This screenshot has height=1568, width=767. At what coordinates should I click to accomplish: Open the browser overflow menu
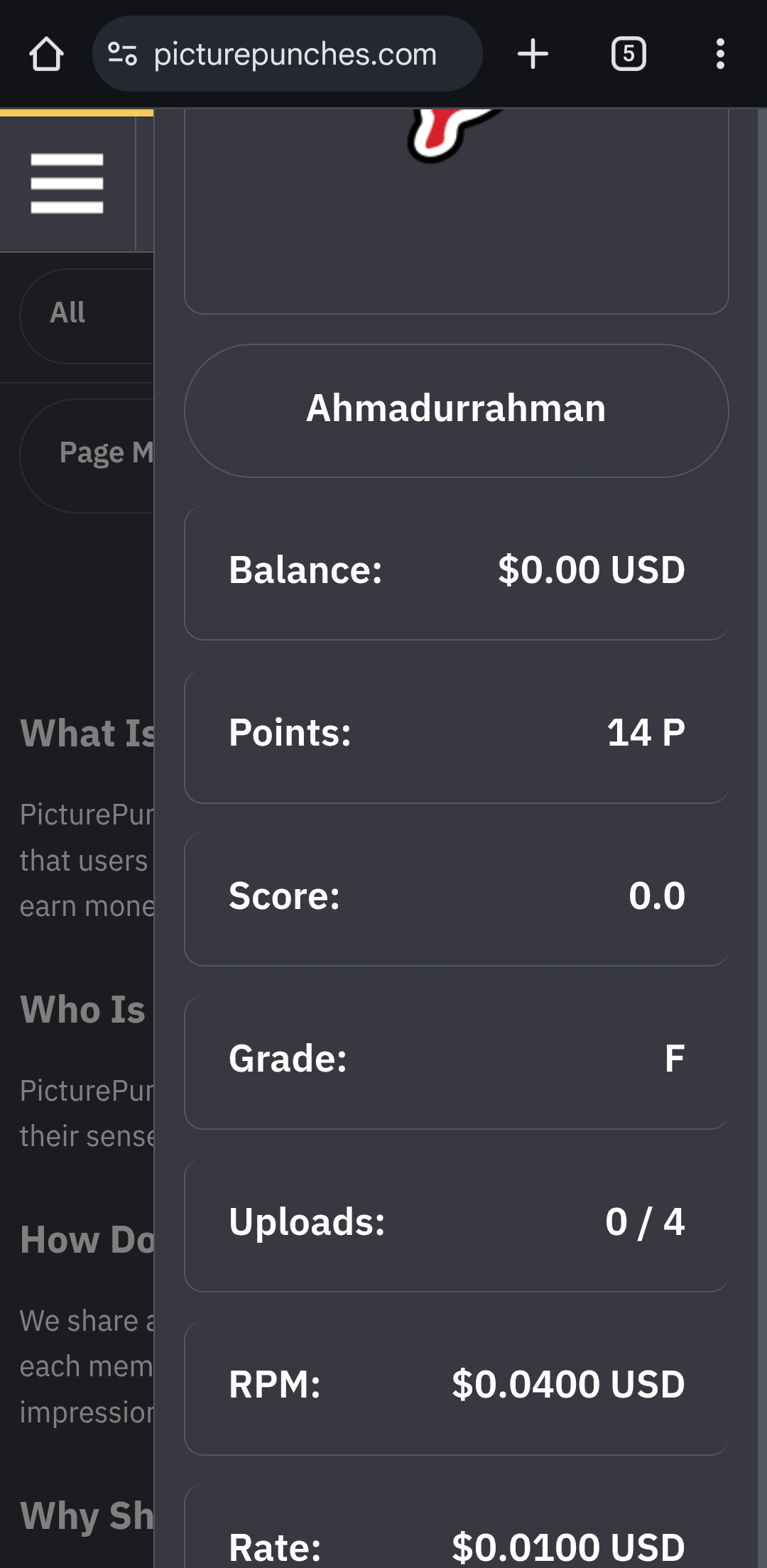pos(720,54)
